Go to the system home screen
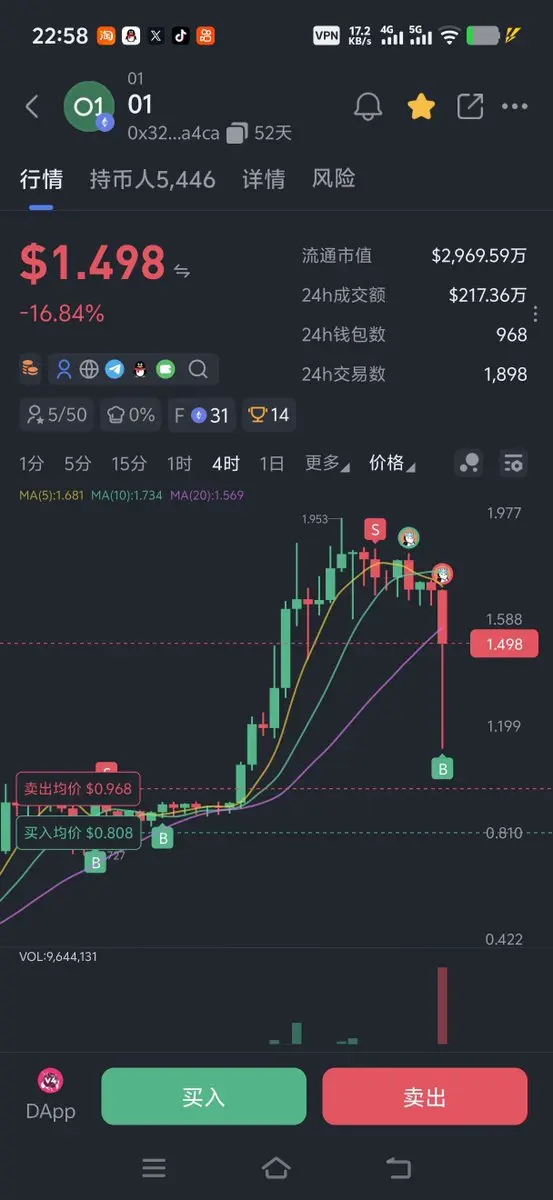Screen dimensions: 553x1200 276,1168
